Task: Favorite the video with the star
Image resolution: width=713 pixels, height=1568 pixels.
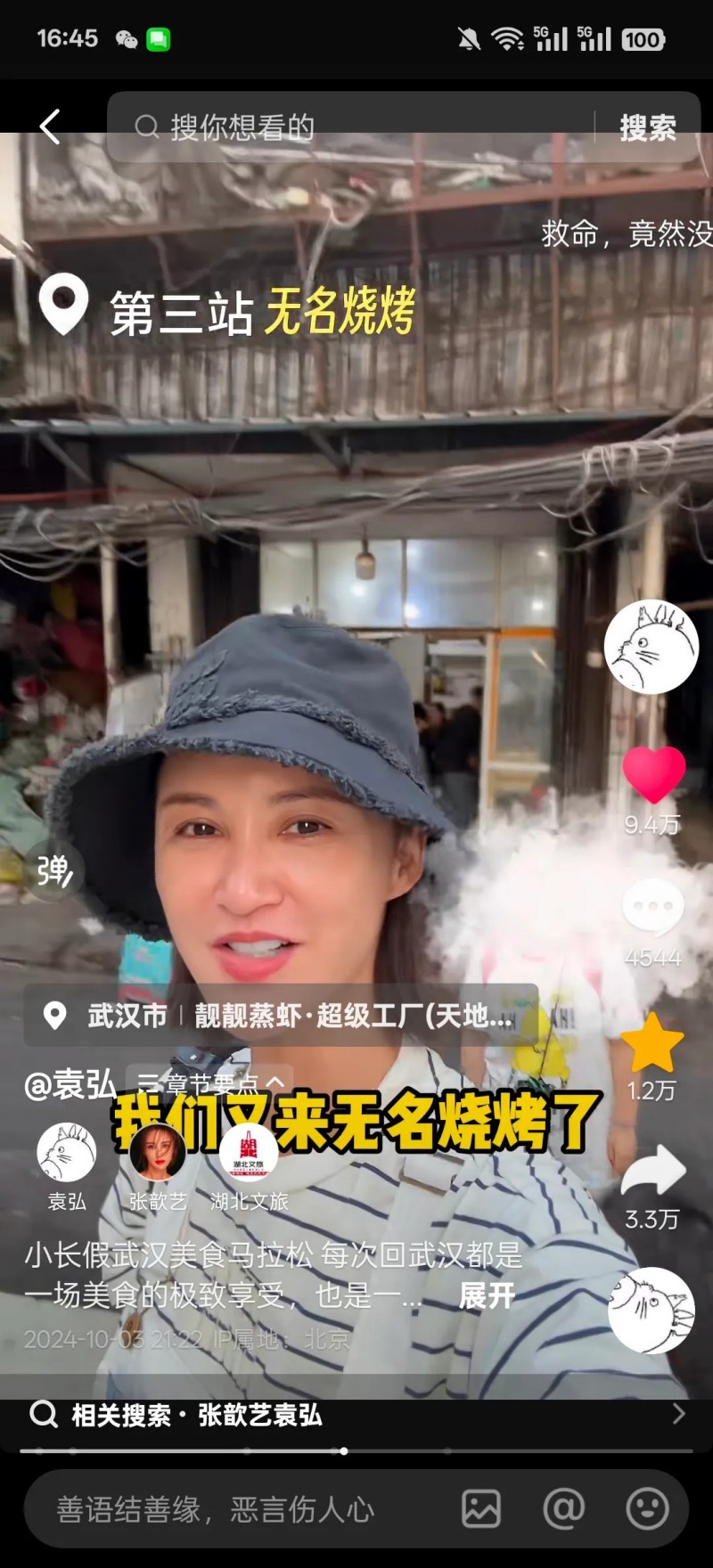Action: [x=652, y=1042]
